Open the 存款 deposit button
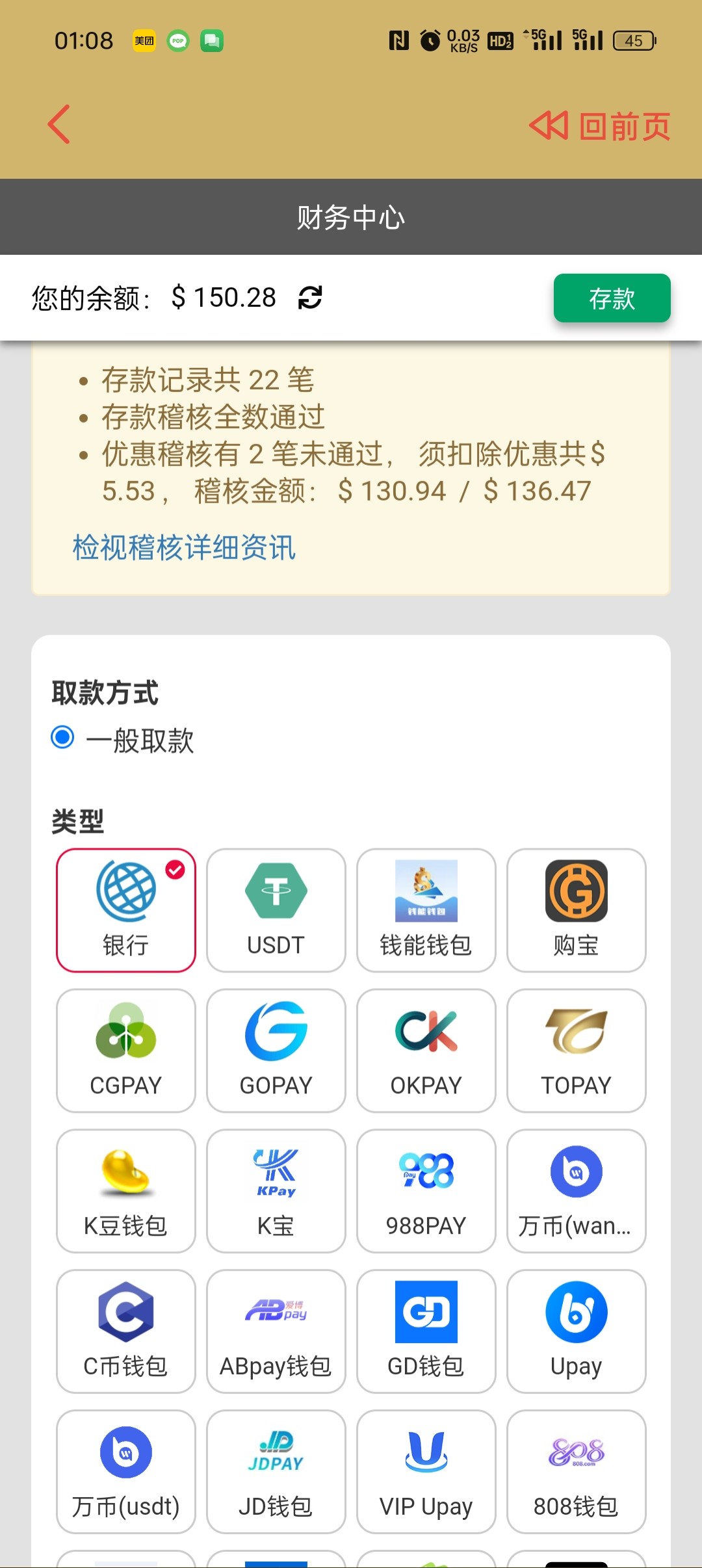 [611, 298]
